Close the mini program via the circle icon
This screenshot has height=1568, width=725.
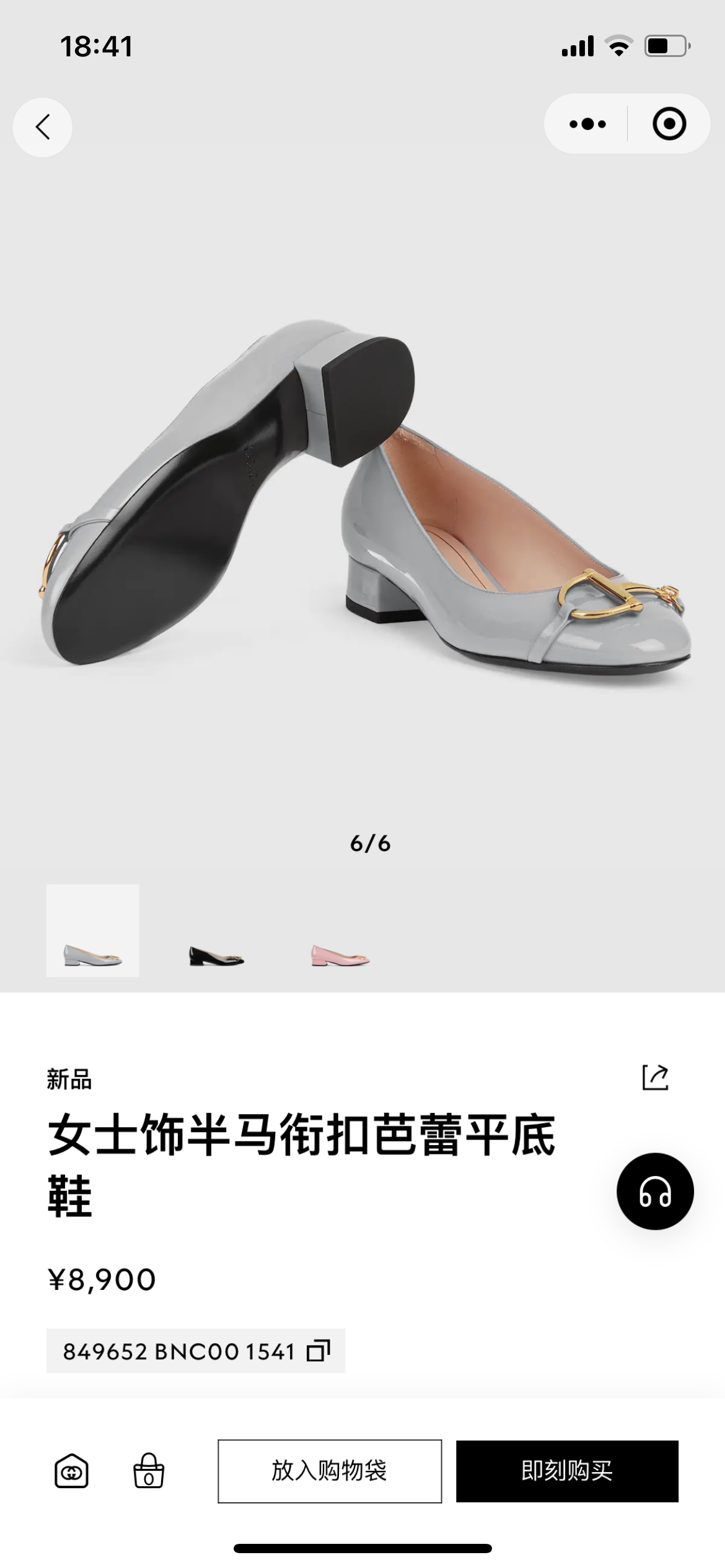[669, 124]
